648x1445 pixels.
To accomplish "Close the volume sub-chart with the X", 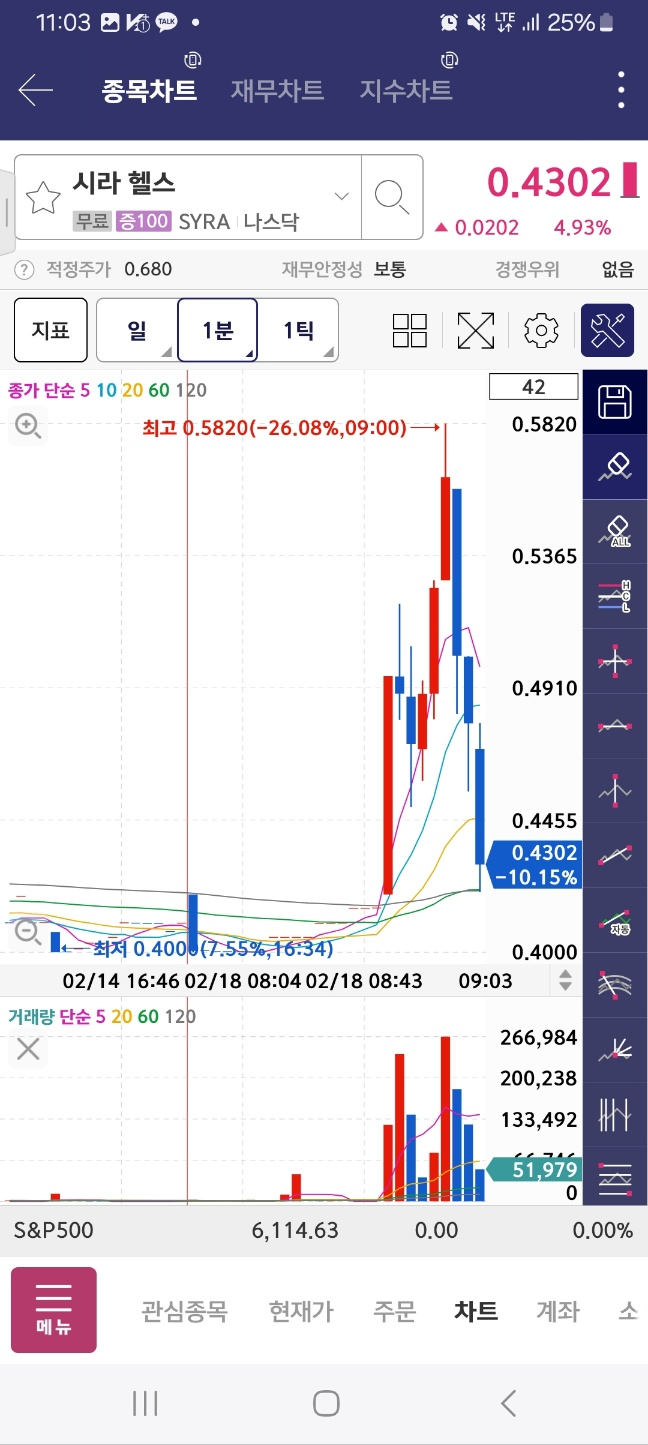I will point(28,1049).
